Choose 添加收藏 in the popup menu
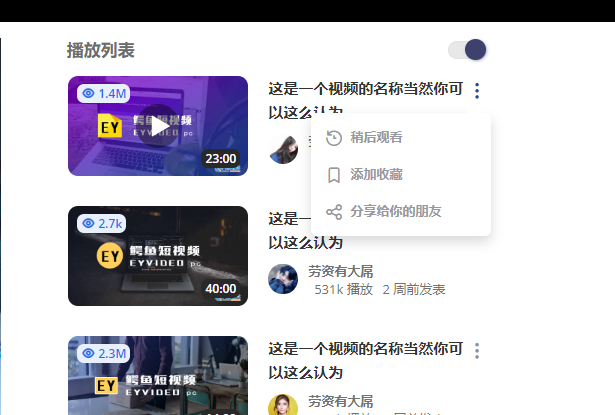 376,175
